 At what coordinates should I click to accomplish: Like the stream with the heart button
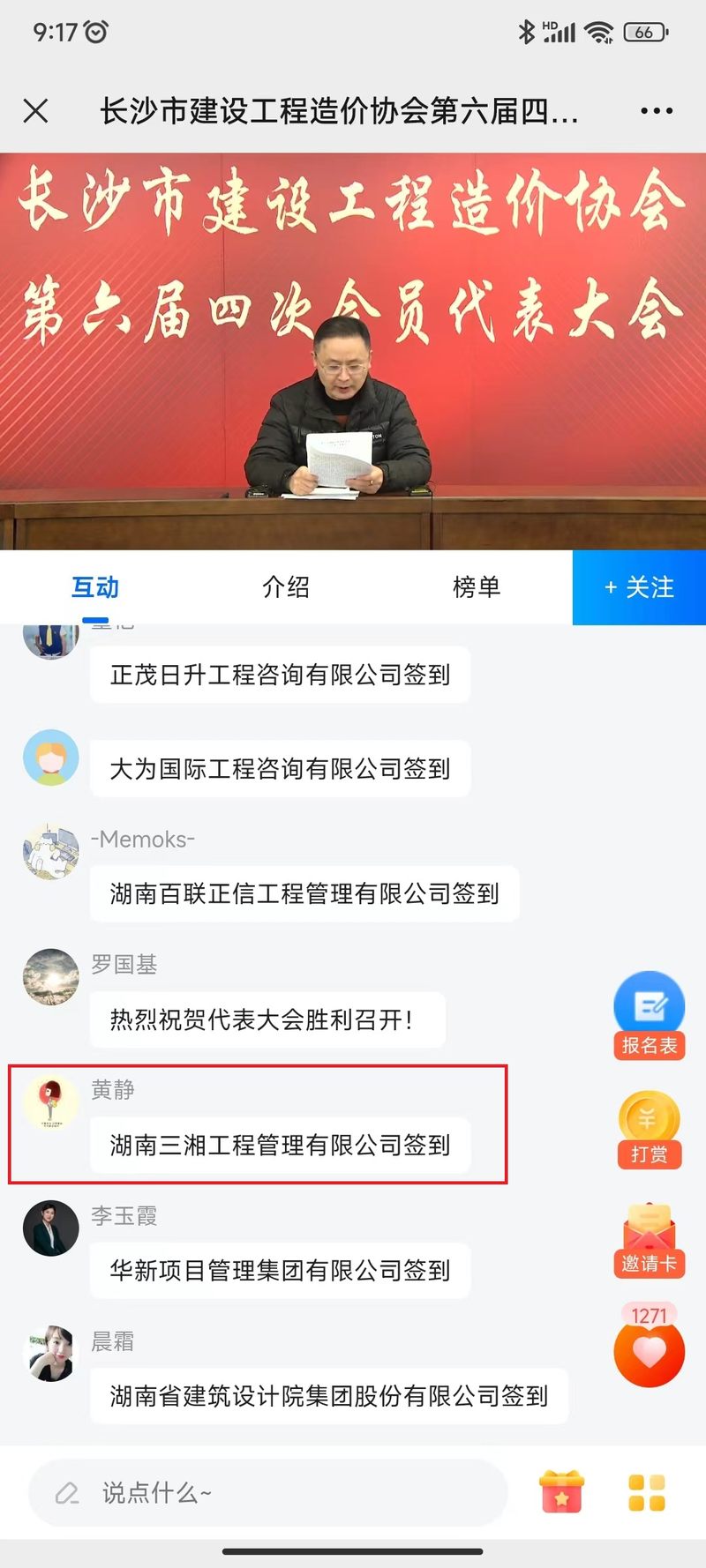tap(650, 1349)
